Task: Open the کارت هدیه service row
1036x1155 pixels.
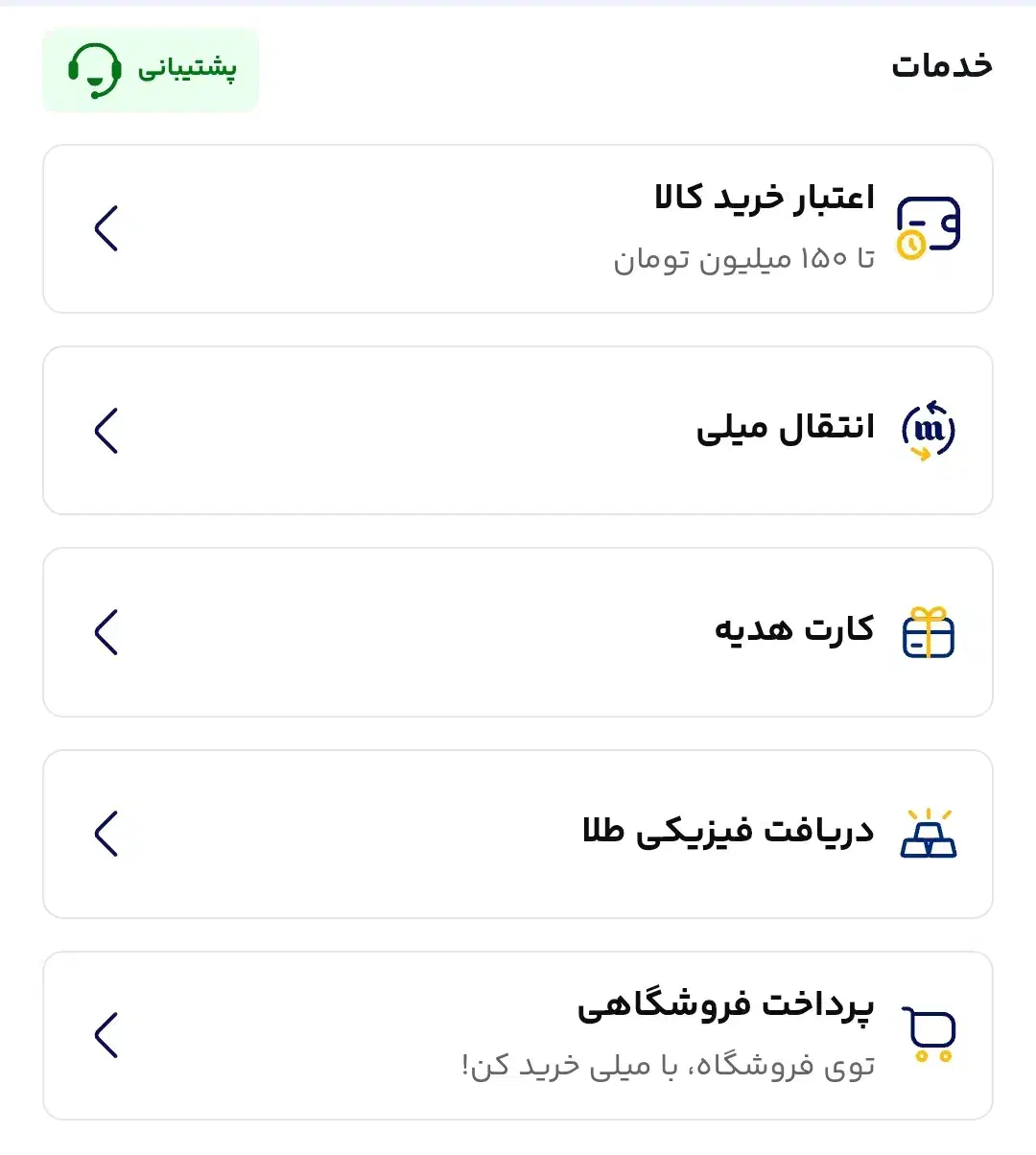Action: pyautogui.click(x=518, y=632)
